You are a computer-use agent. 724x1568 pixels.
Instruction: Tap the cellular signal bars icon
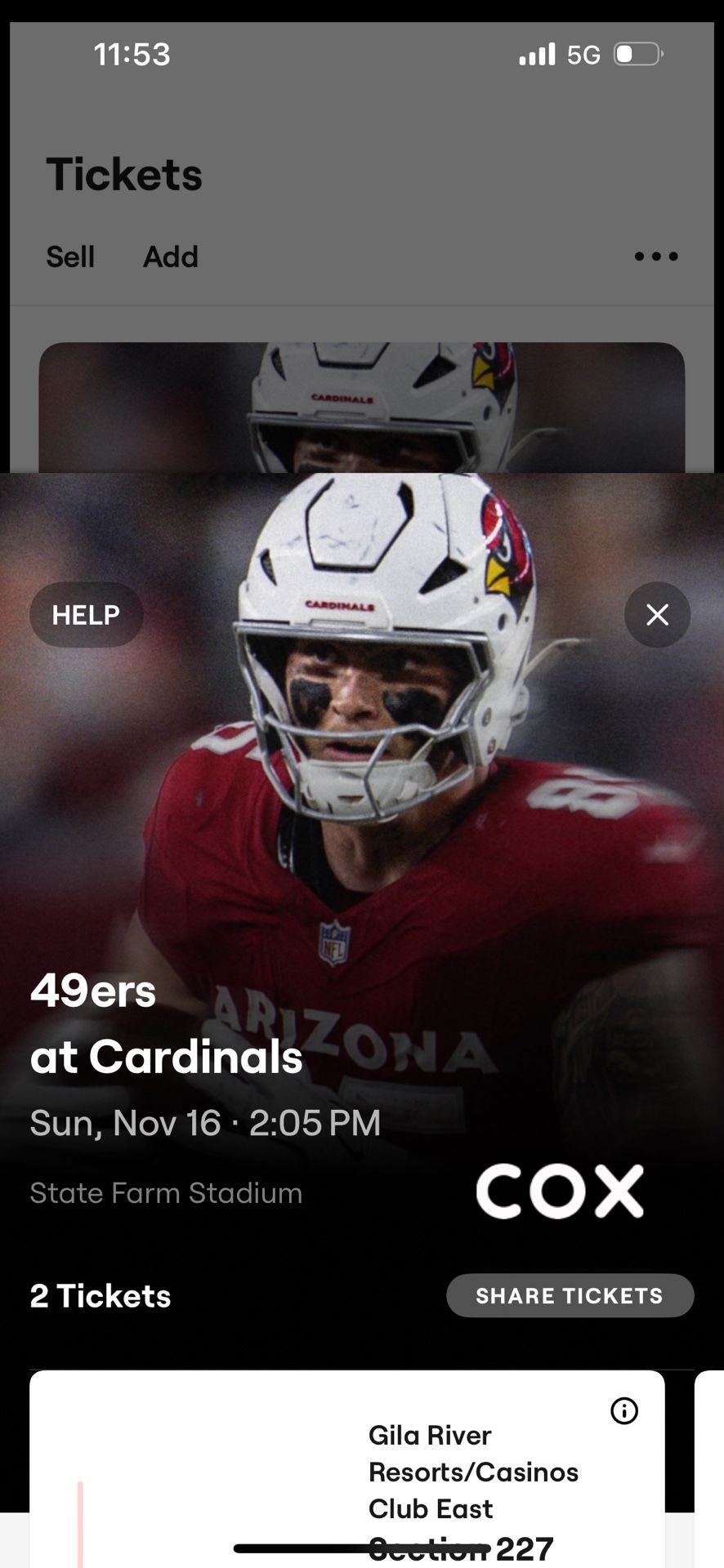point(535,54)
